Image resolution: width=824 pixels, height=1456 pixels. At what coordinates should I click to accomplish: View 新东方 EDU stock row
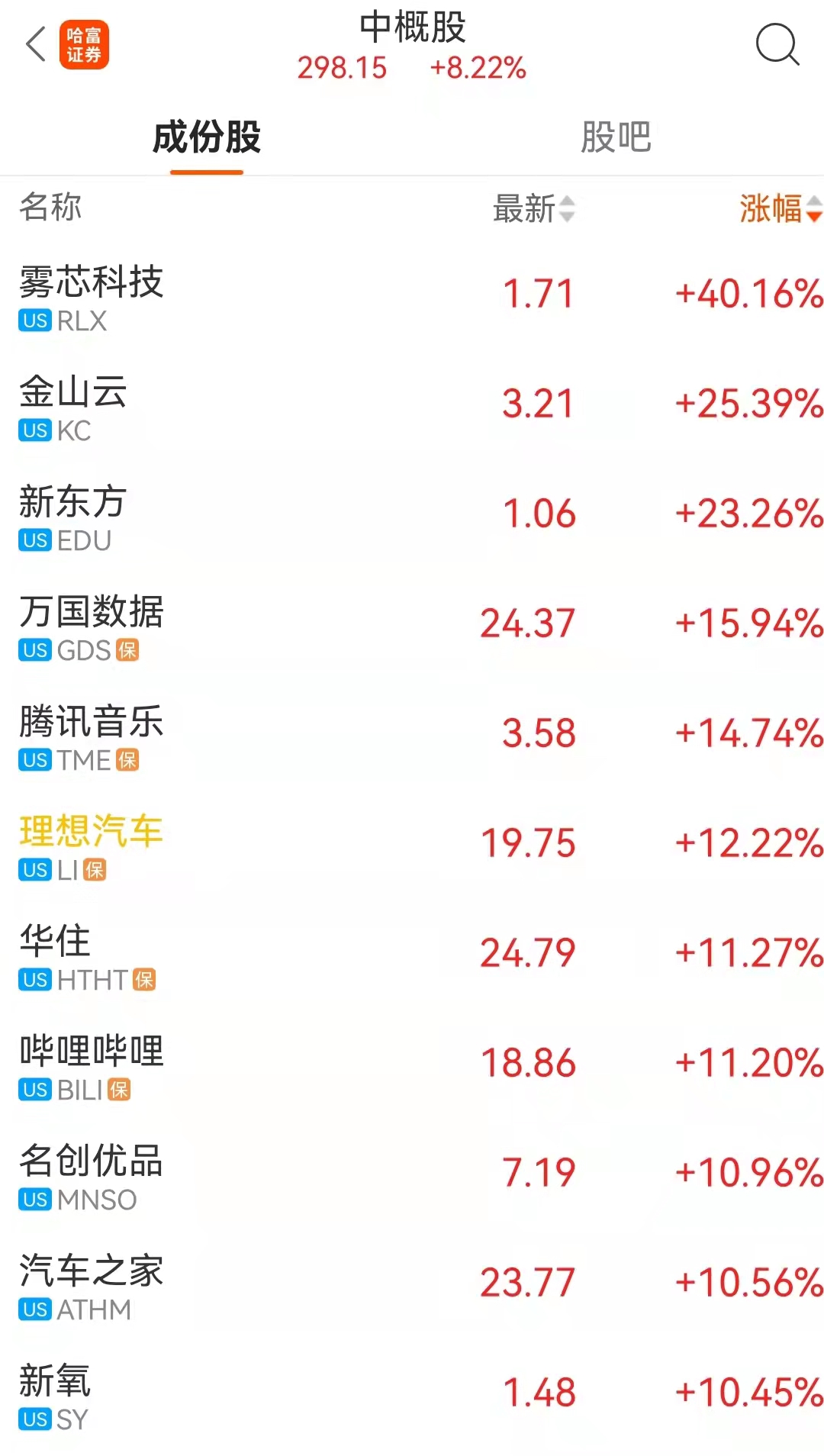(412, 516)
